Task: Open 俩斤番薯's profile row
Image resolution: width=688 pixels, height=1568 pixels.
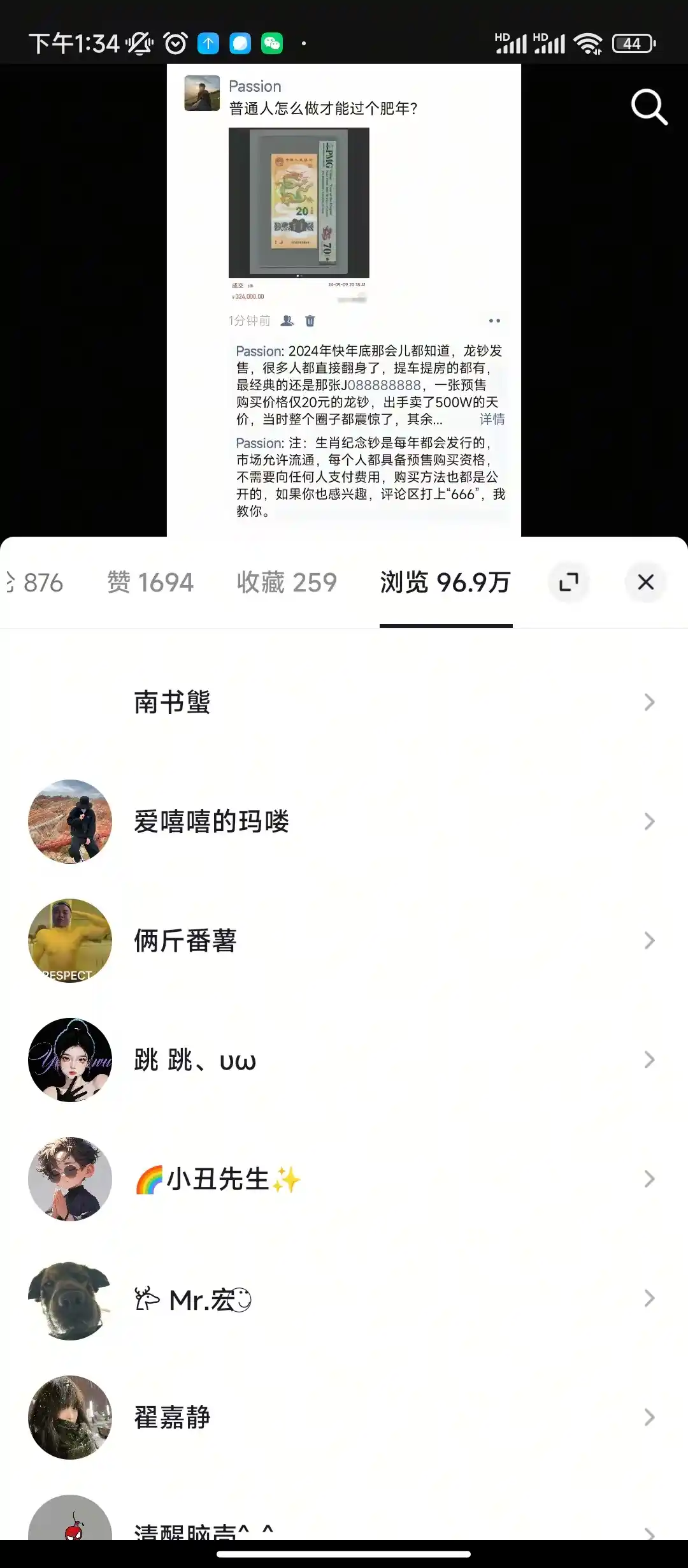Action: (x=344, y=941)
